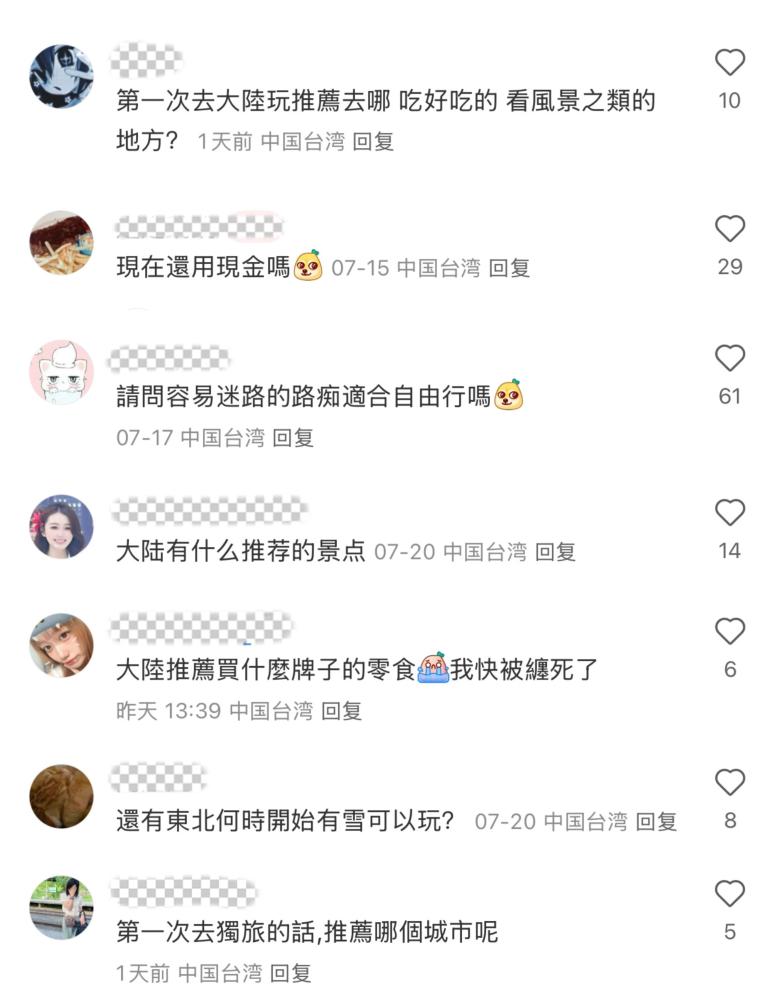Tap 回复 on the comment 現在還用現金嗎

point(509,268)
